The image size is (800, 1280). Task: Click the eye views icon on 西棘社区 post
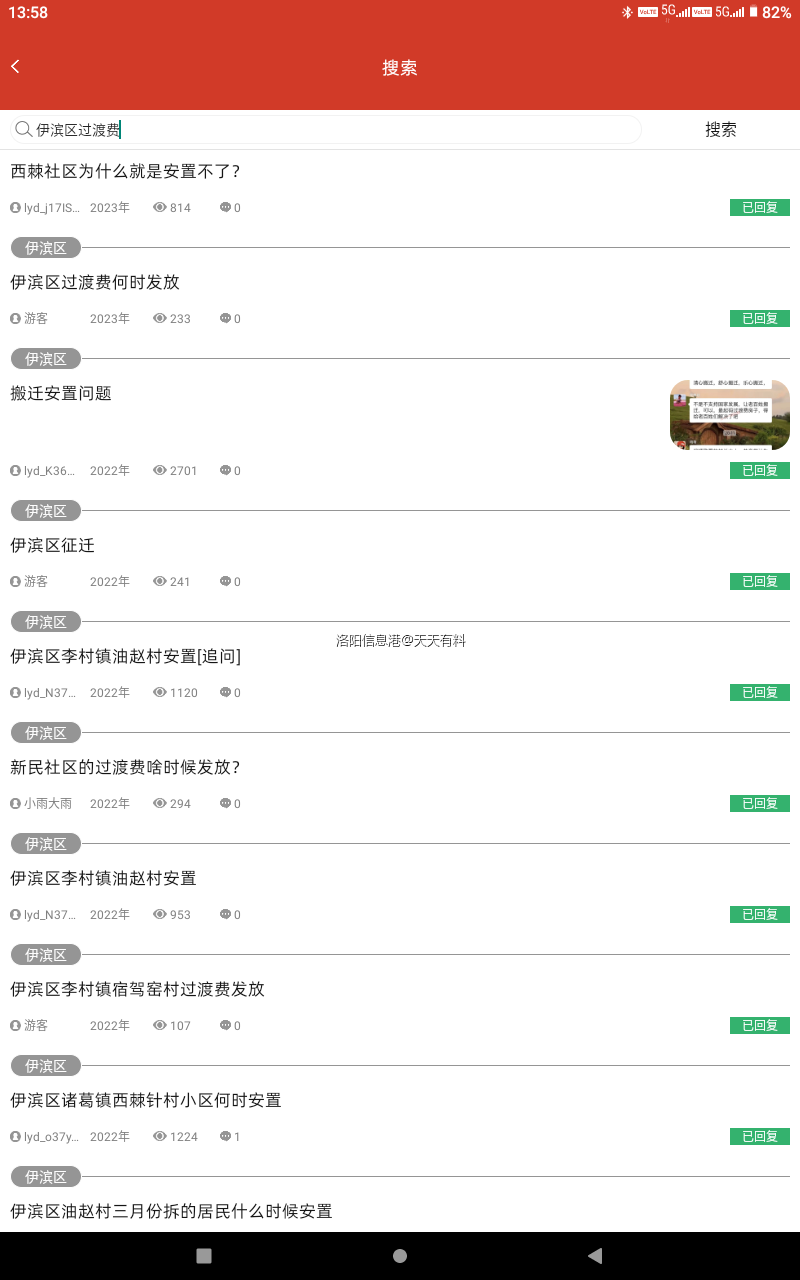pos(159,207)
